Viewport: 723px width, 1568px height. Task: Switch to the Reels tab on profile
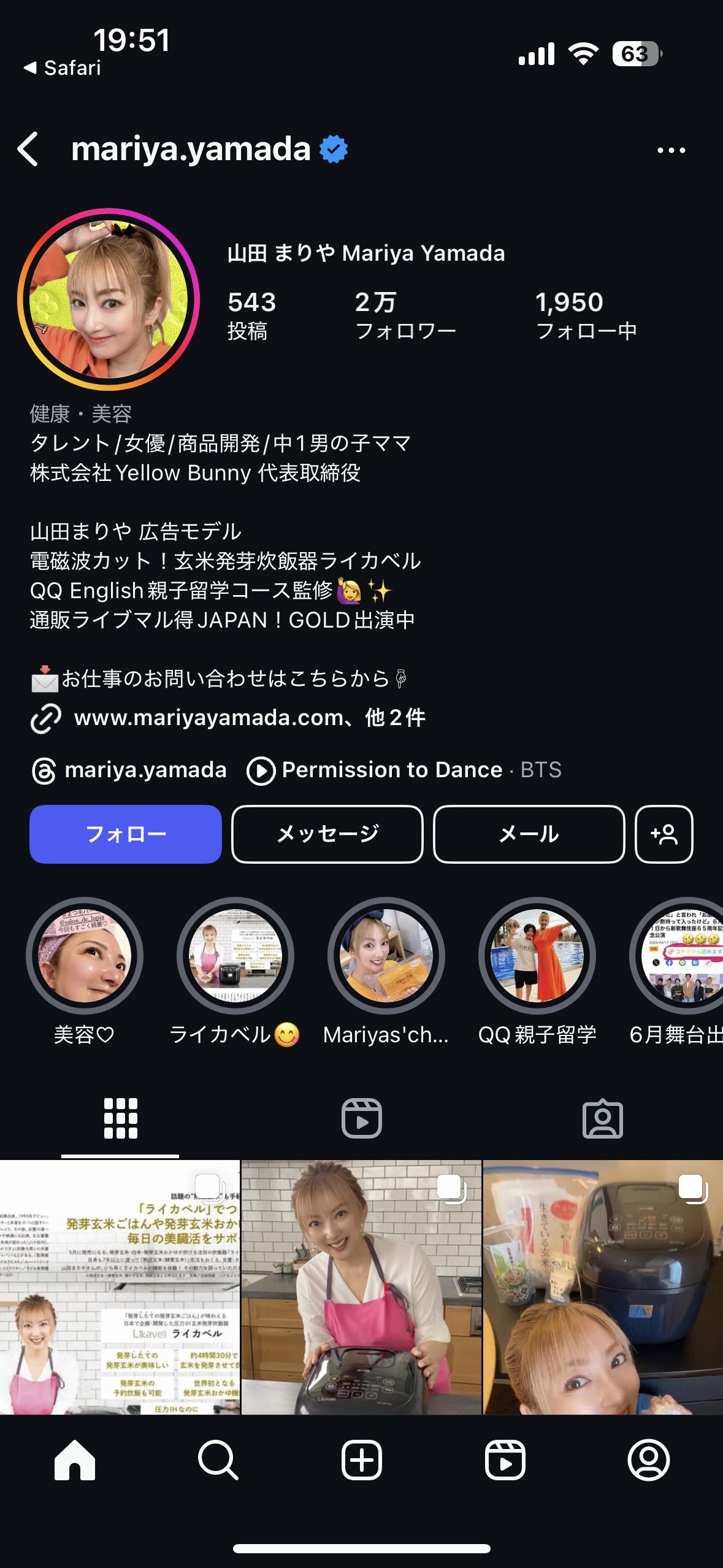pos(361,1118)
